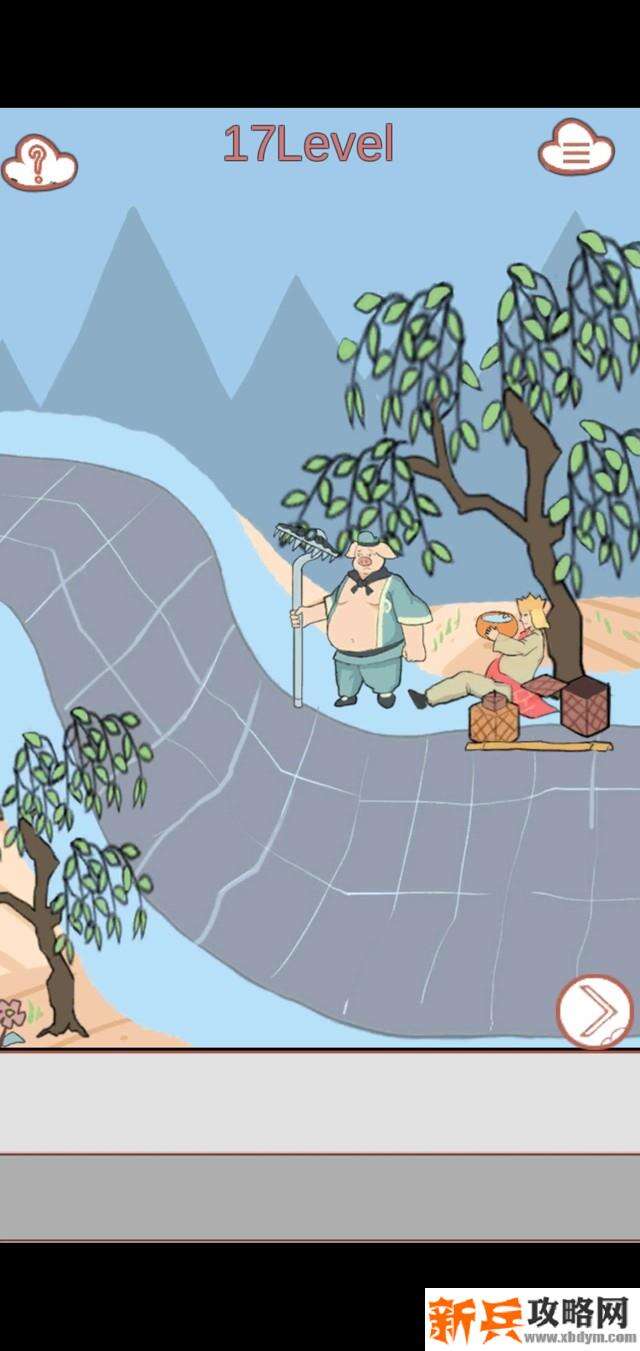
Task: Open the hint question-mark cloud
Action: [38, 161]
